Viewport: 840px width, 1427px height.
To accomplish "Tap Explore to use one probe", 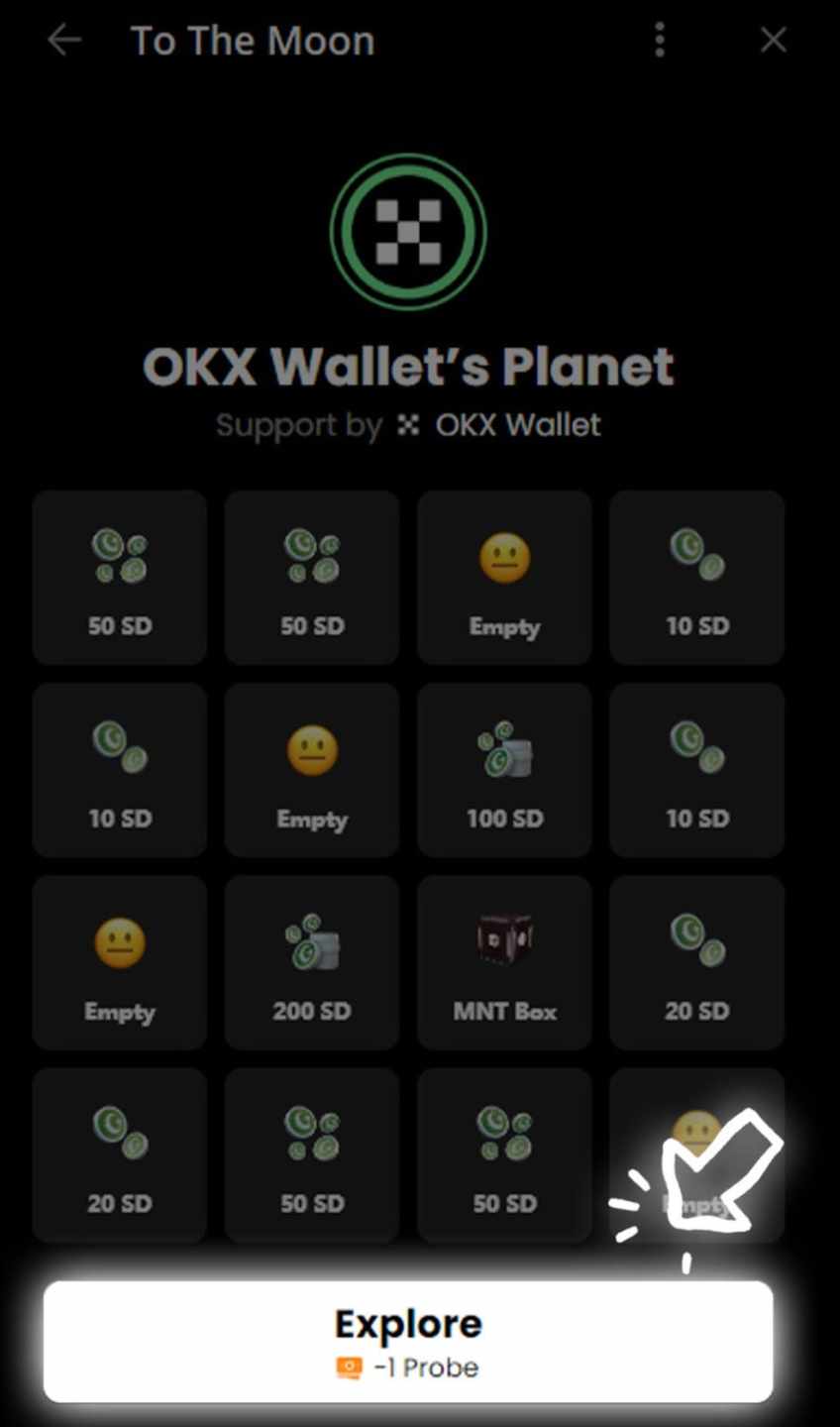I will pos(407,1341).
